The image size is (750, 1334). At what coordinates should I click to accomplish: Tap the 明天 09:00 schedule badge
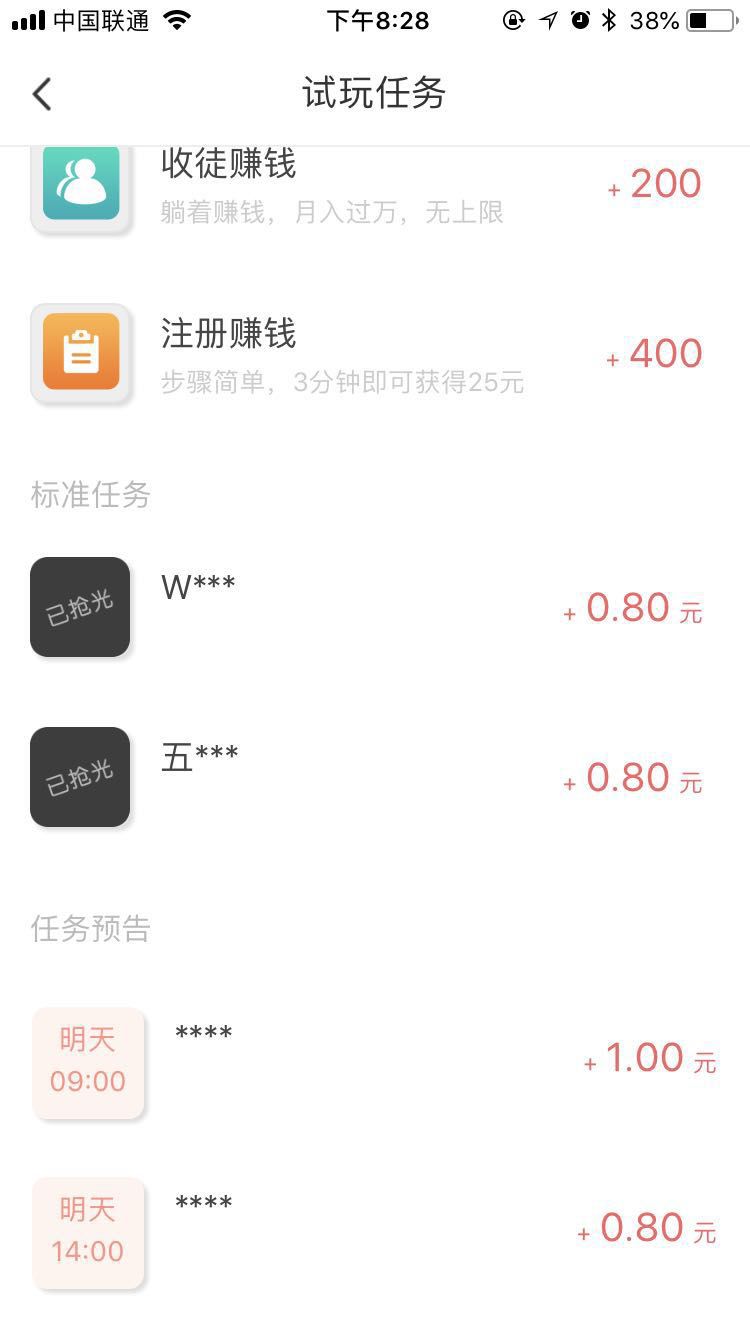click(x=88, y=1062)
